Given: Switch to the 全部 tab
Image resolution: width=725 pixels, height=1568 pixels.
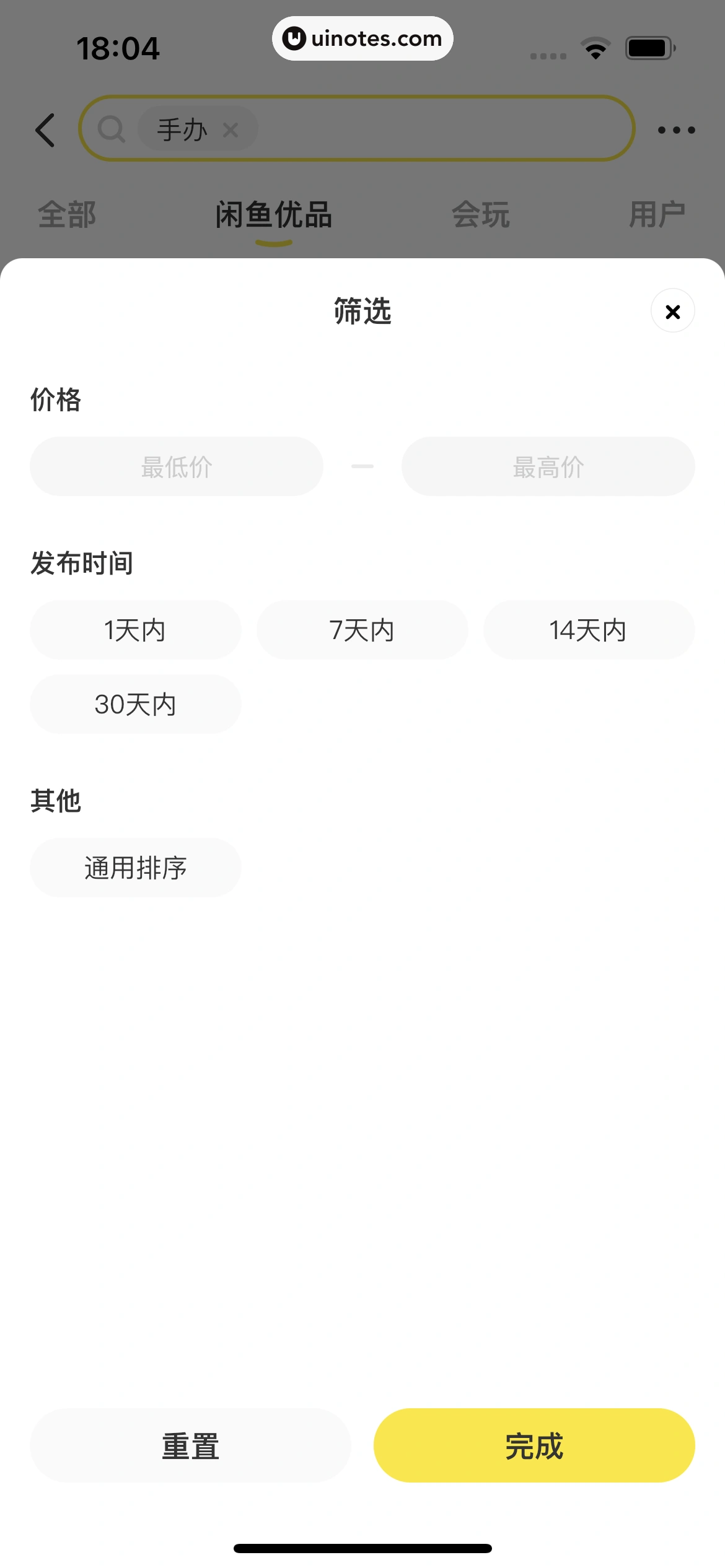Looking at the screenshot, I should point(67,215).
